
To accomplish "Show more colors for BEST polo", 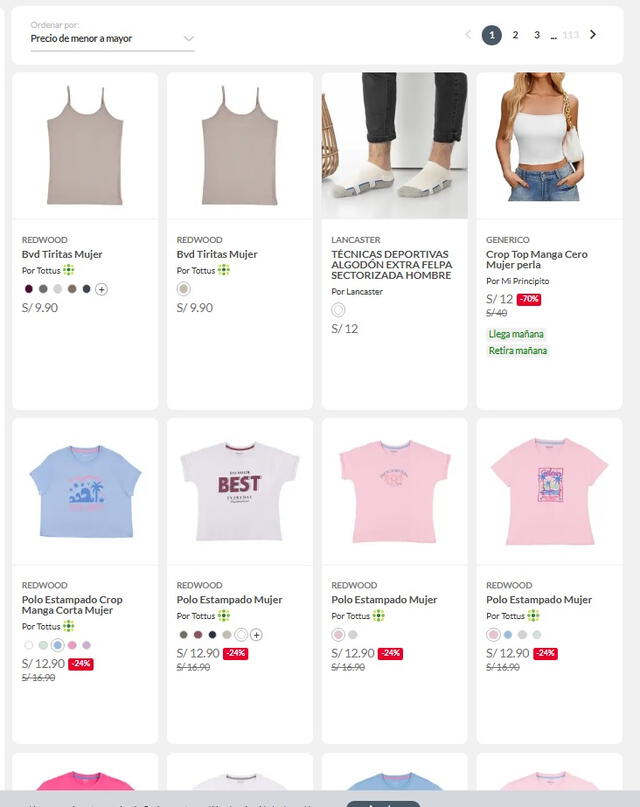I will pos(256,635).
